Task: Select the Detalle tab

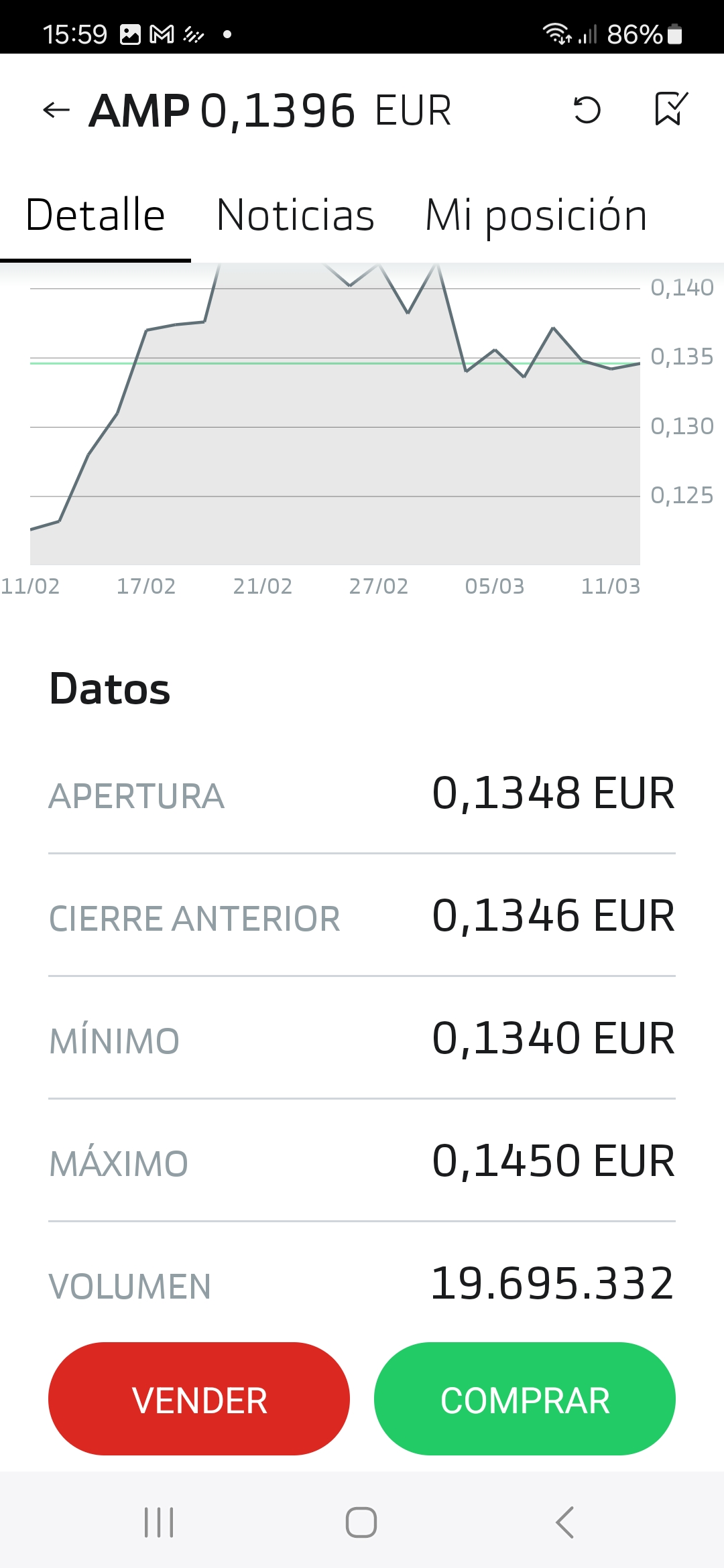Action: (95, 216)
